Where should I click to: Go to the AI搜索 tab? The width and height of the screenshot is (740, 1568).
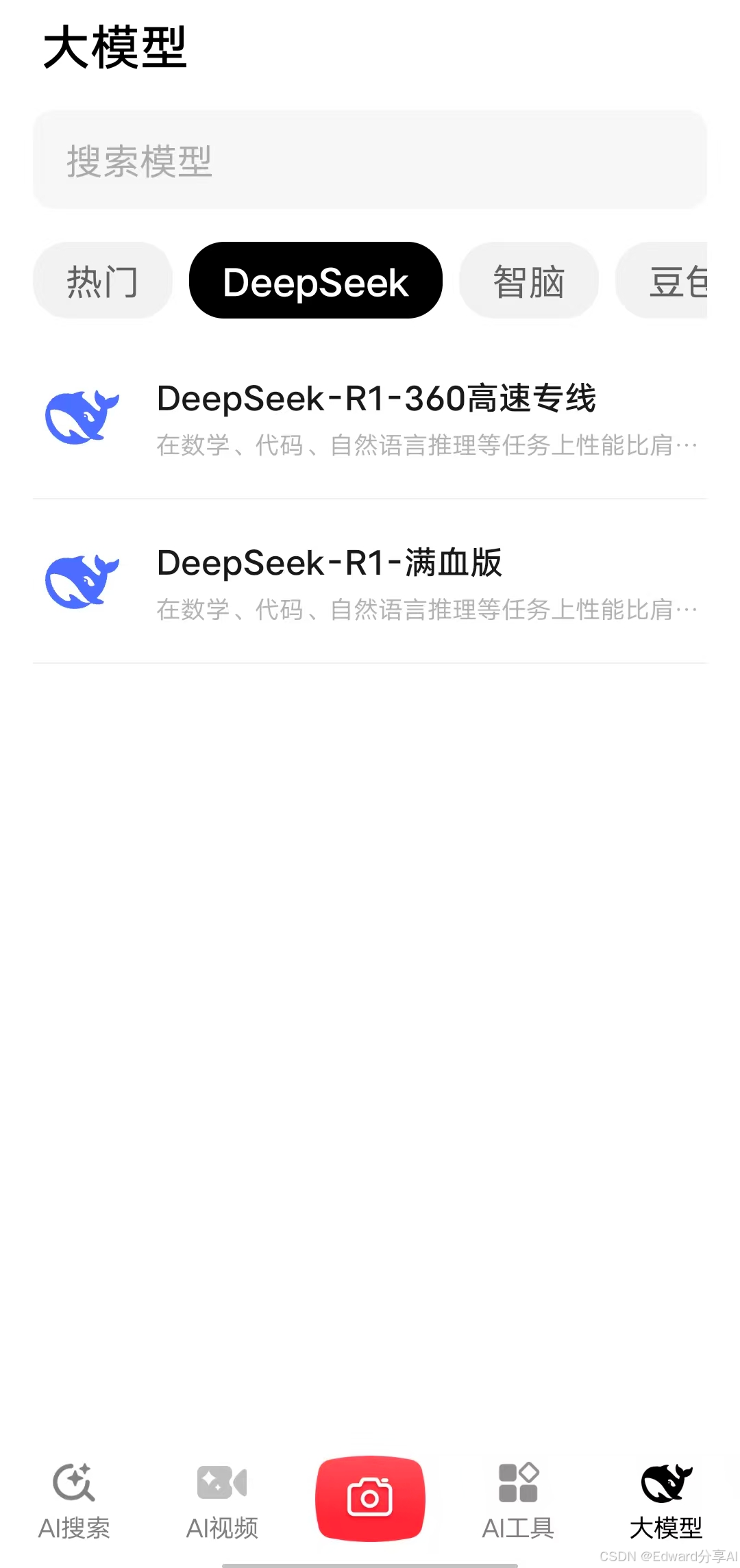[x=74, y=1500]
